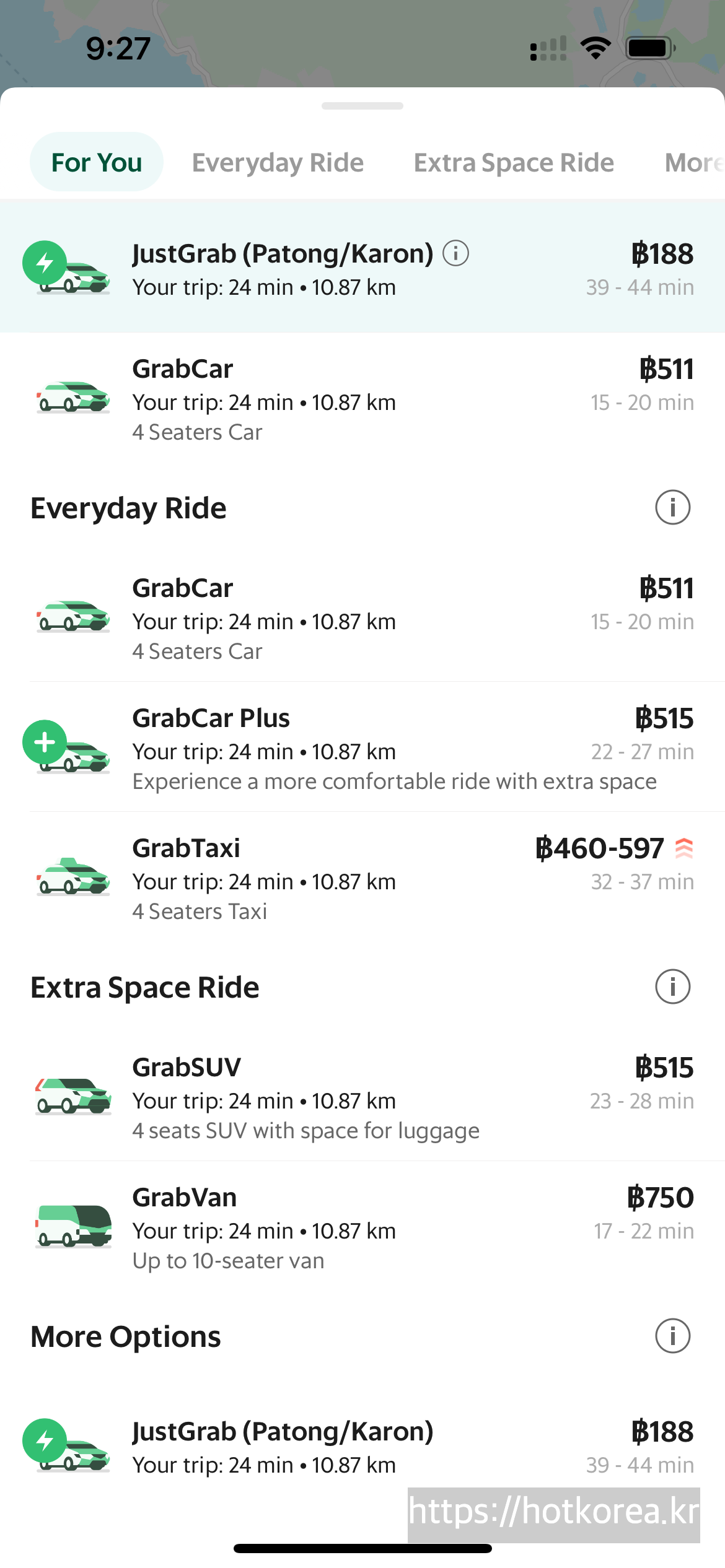Viewport: 725px width, 1568px height.
Task: Switch to the For You tab
Action: pos(97,162)
